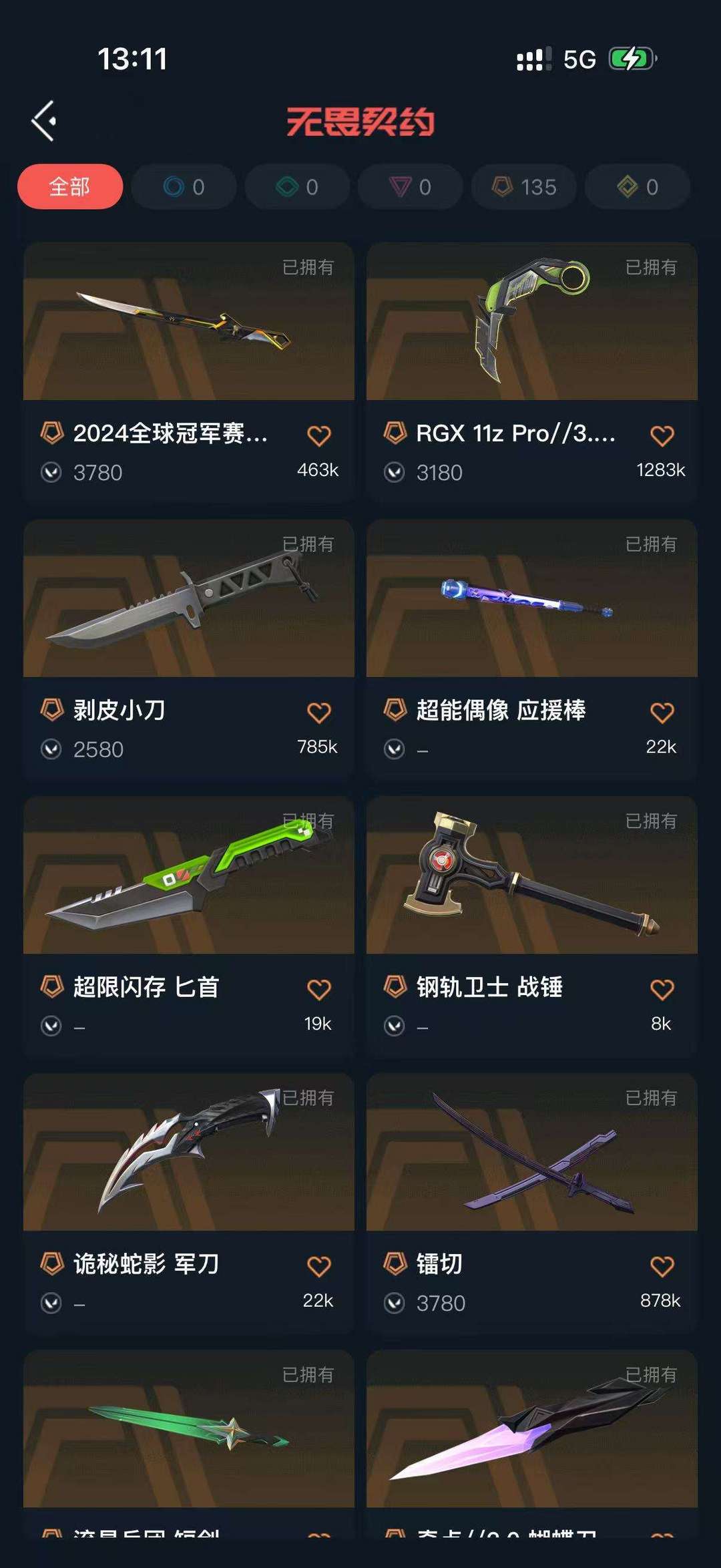Filter by the yellow diamond tier chip
The height and width of the screenshot is (1568, 721).
(638, 186)
